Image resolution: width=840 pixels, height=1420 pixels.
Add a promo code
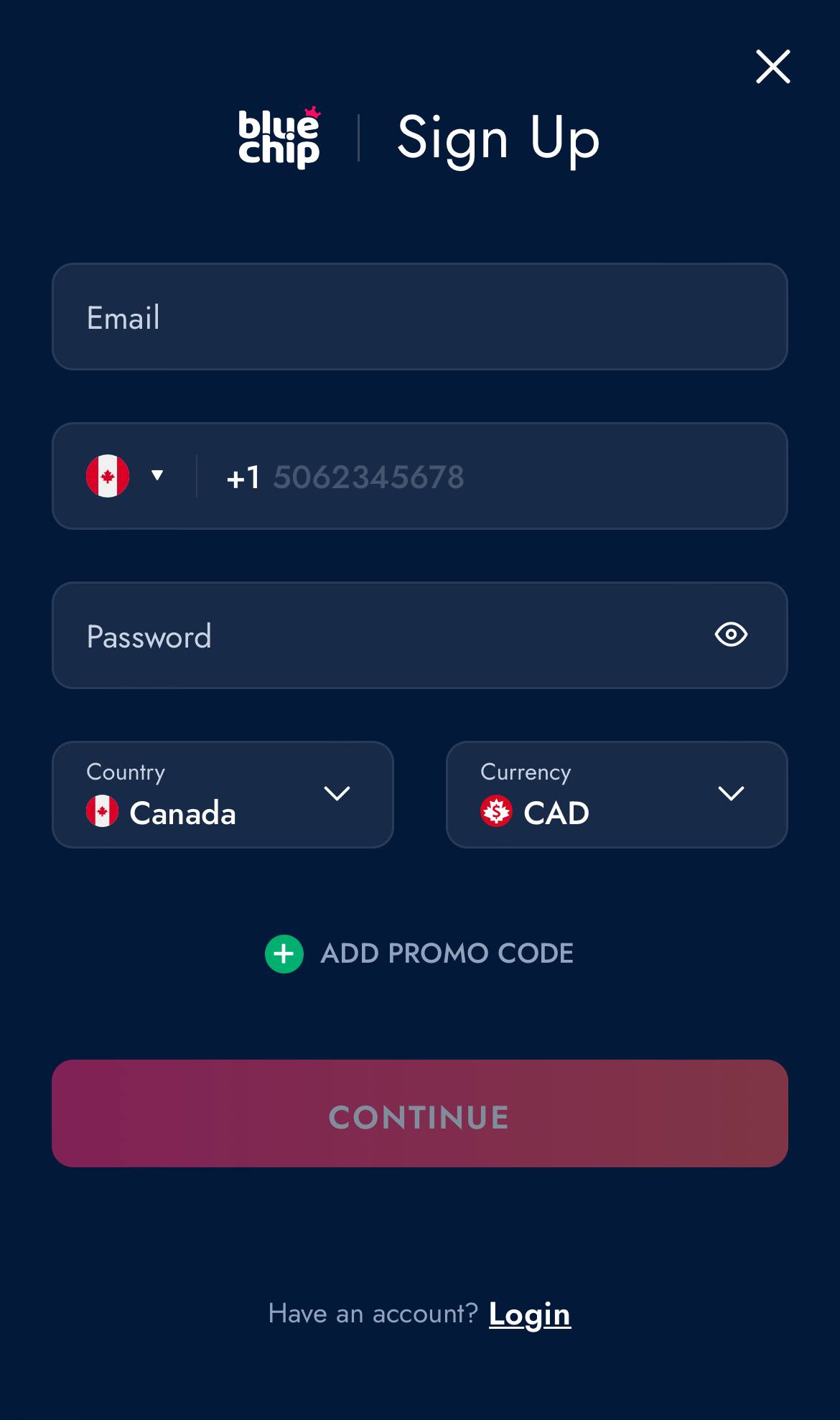pos(419,954)
